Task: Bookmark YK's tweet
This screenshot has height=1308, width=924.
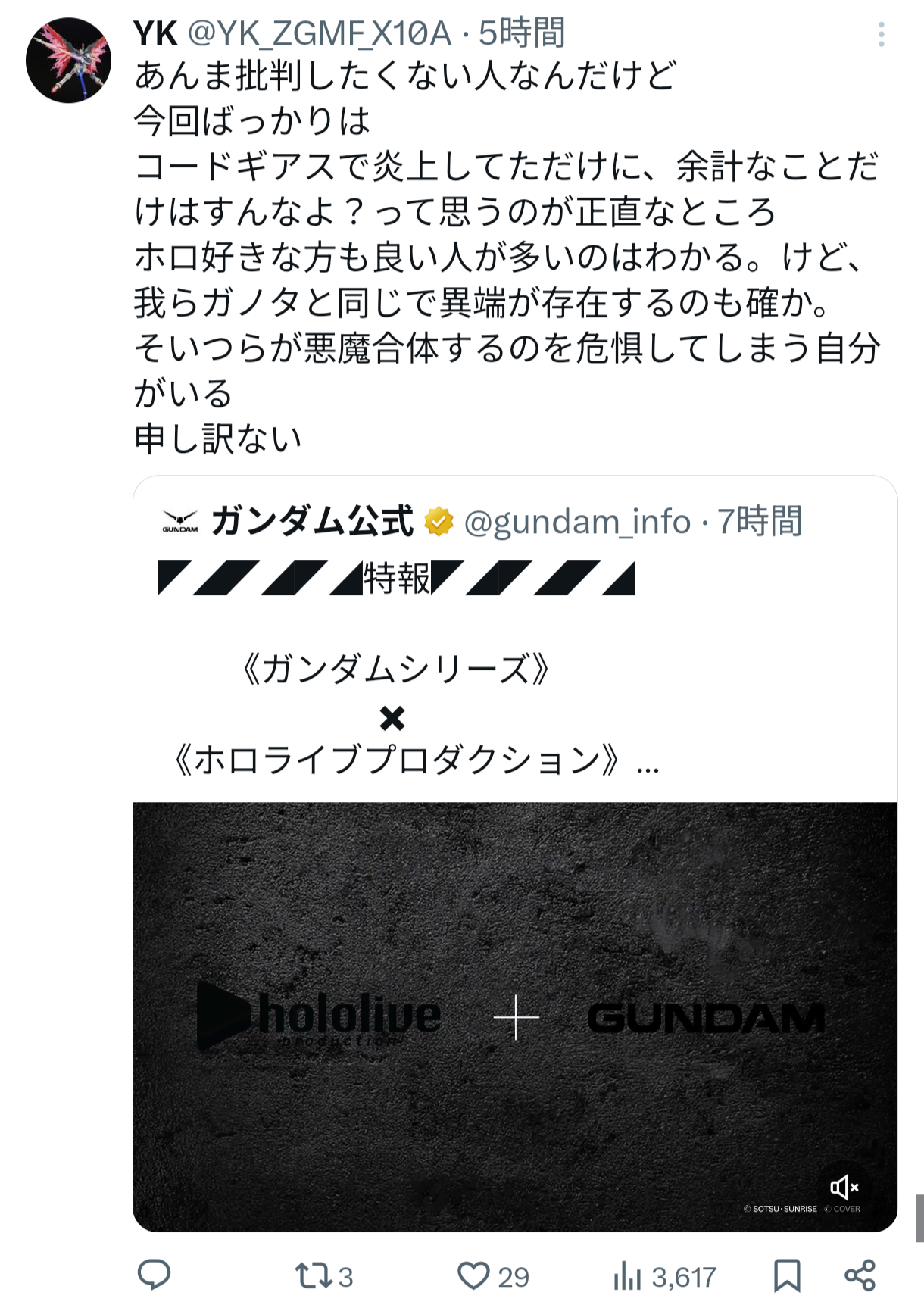Action: click(787, 1276)
